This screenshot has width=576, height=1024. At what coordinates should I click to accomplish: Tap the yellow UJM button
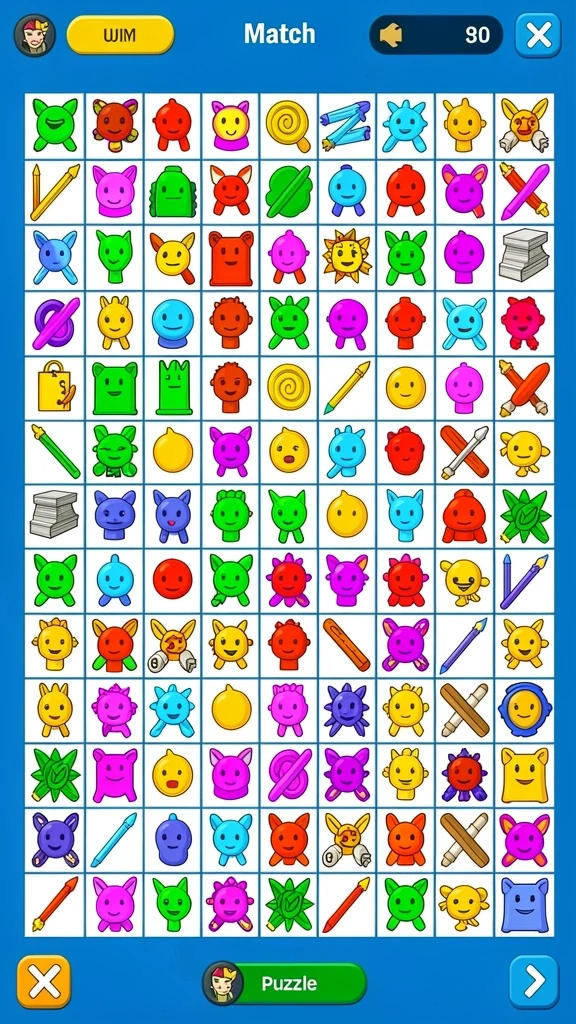pyautogui.click(x=120, y=35)
